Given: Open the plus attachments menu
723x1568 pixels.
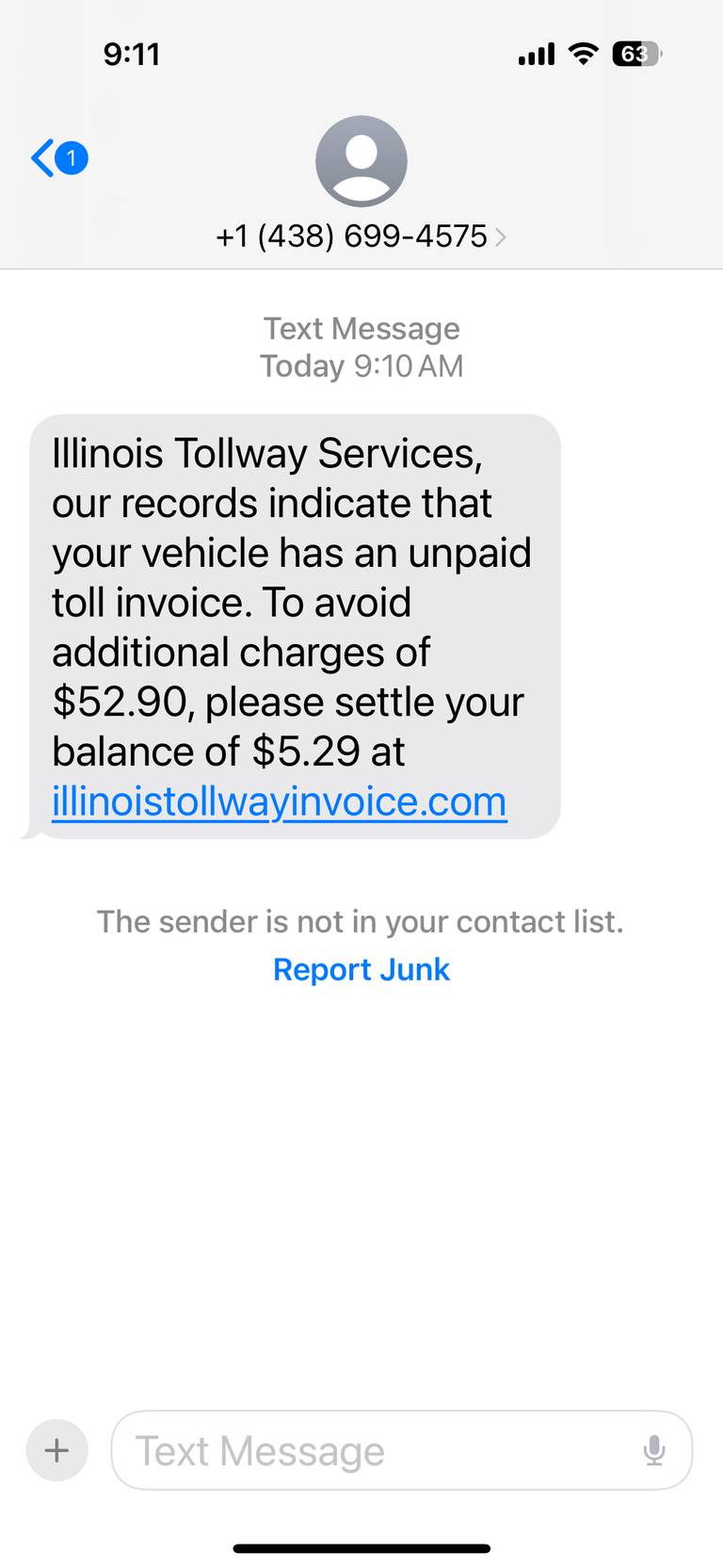Looking at the screenshot, I should coord(56,1450).
